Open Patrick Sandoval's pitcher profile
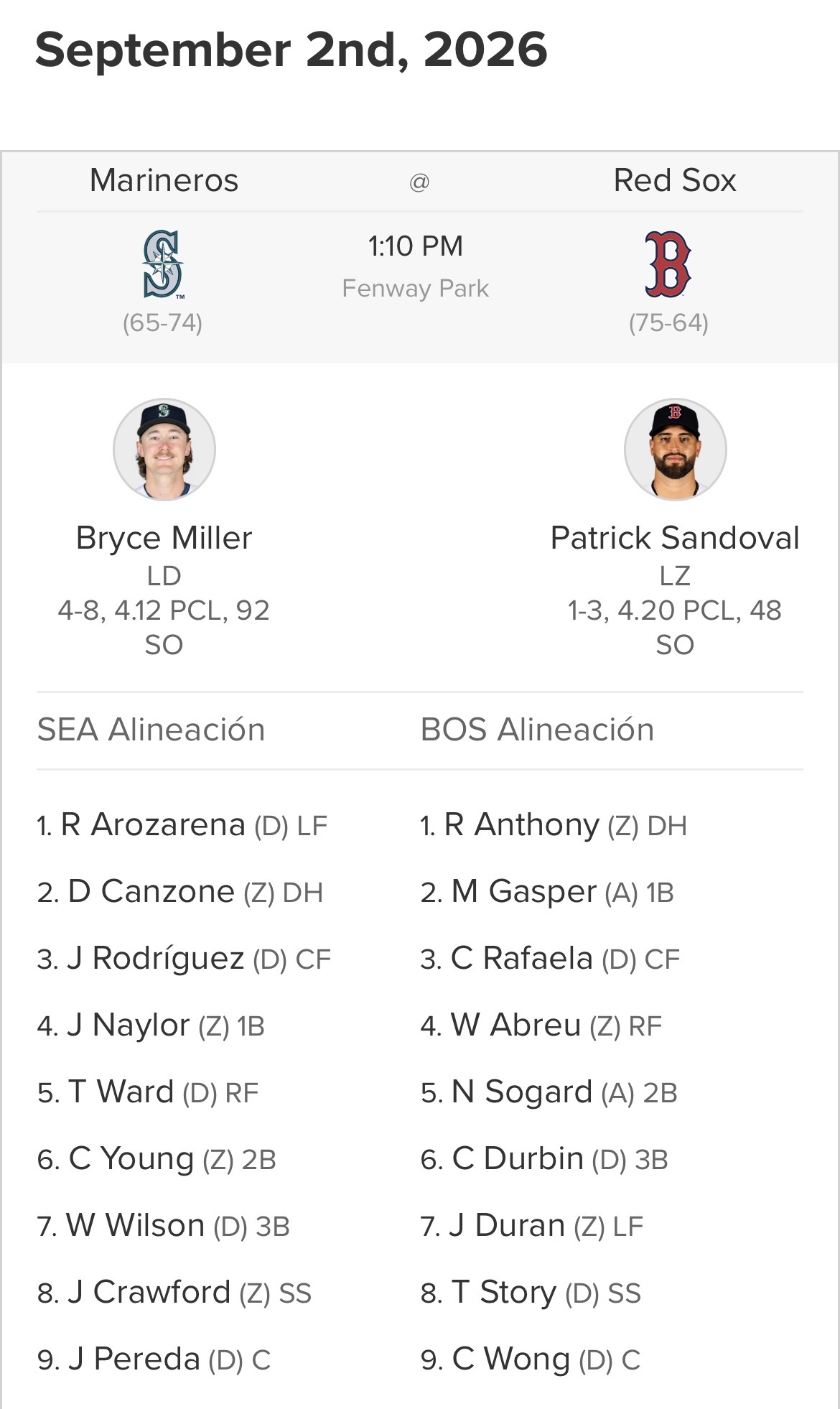840x1409 pixels. (x=674, y=538)
